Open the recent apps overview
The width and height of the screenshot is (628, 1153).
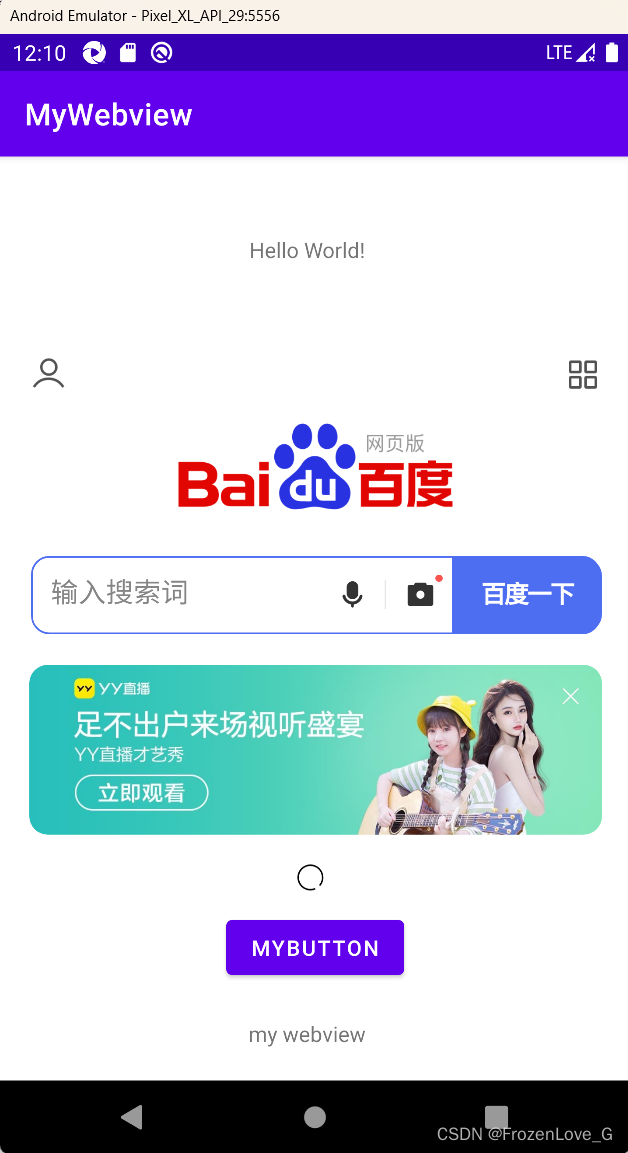coord(496,1116)
